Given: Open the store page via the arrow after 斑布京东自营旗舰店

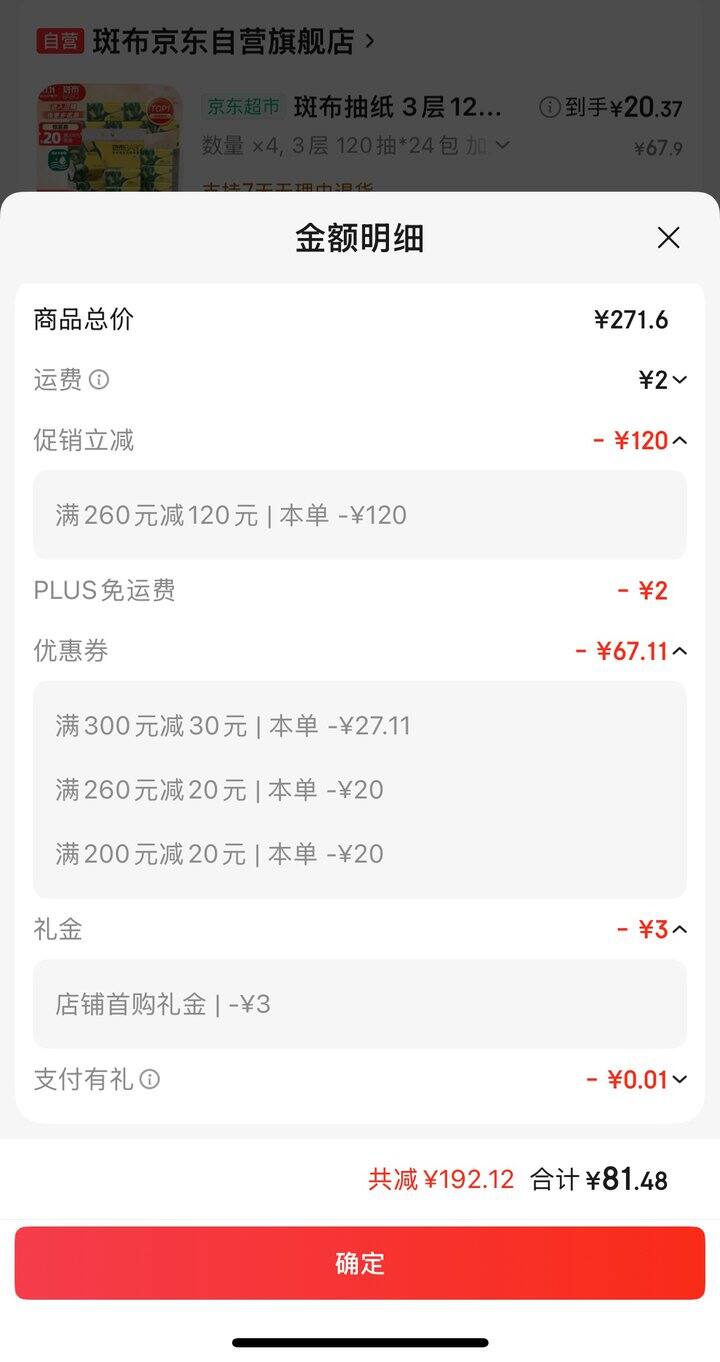Looking at the screenshot, I should click(x=369, y=42).
